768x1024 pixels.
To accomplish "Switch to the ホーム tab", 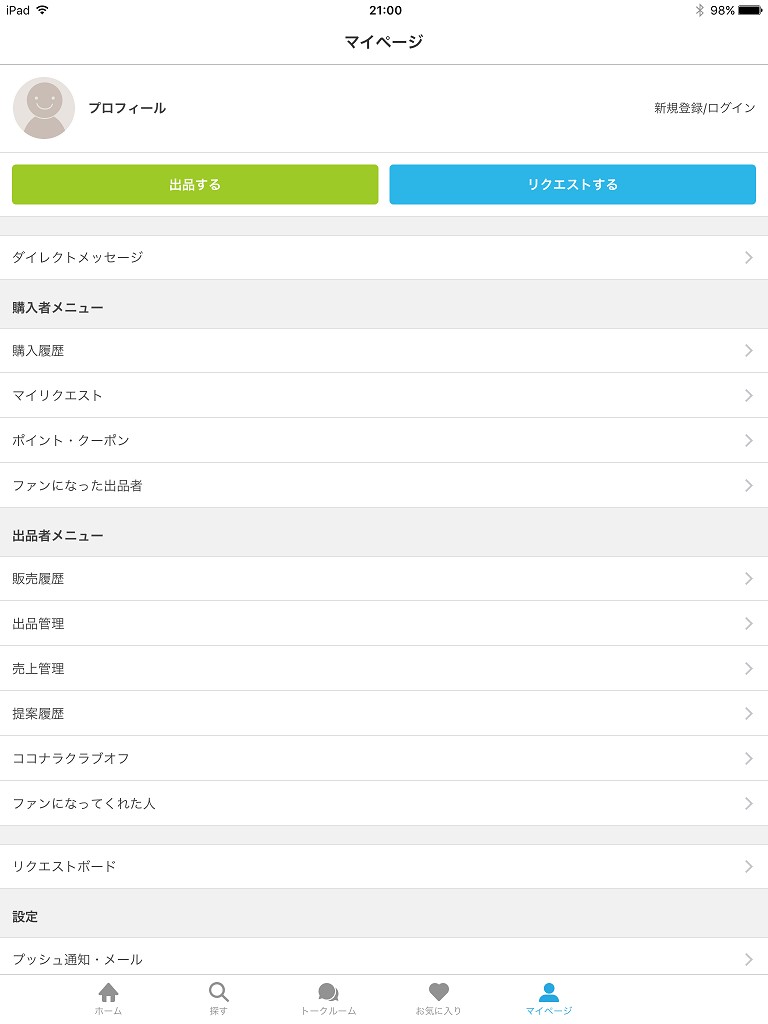I will click(x=108, y=999).
